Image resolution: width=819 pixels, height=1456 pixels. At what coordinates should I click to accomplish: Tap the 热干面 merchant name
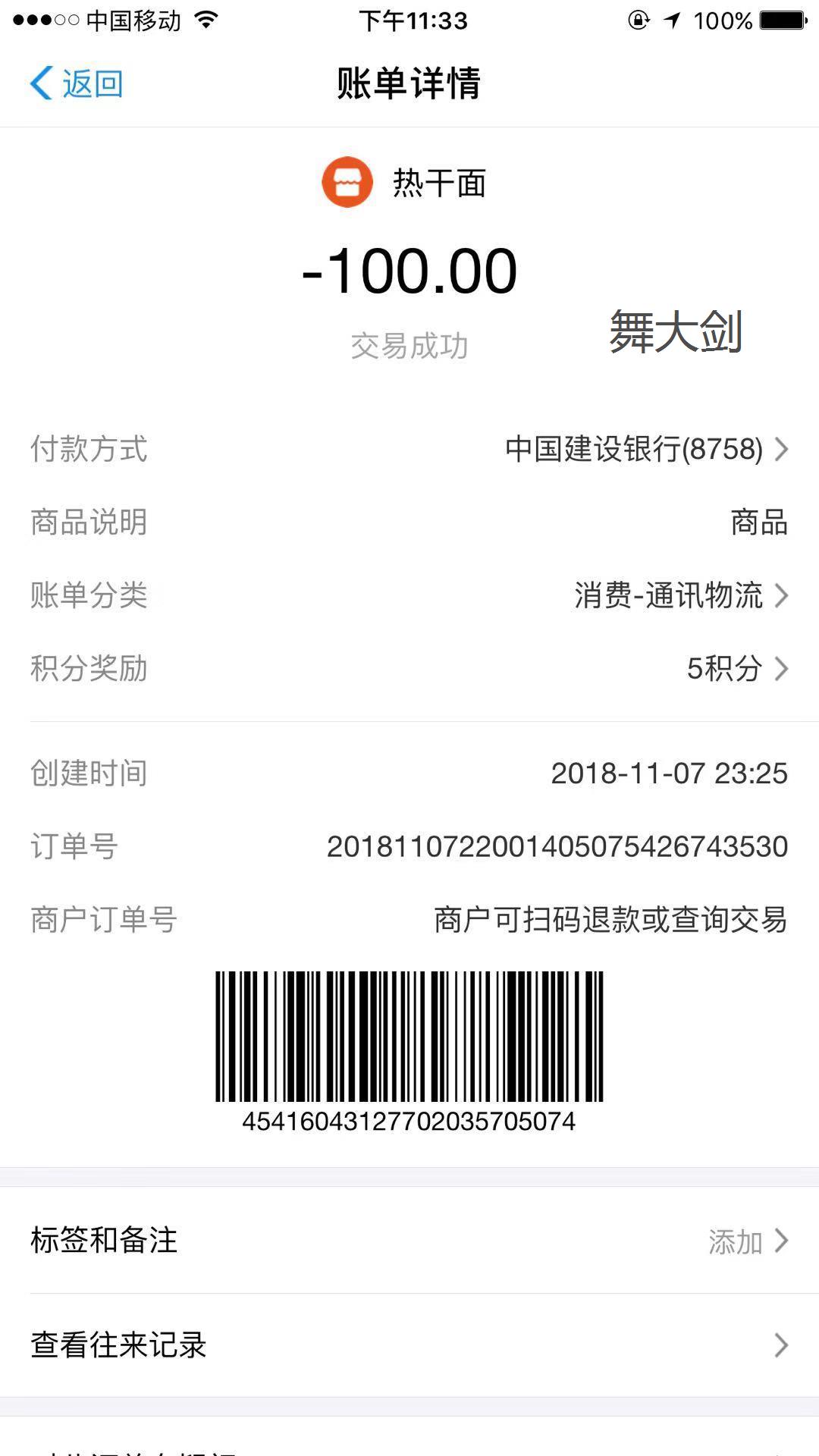(x=438, y=182)
